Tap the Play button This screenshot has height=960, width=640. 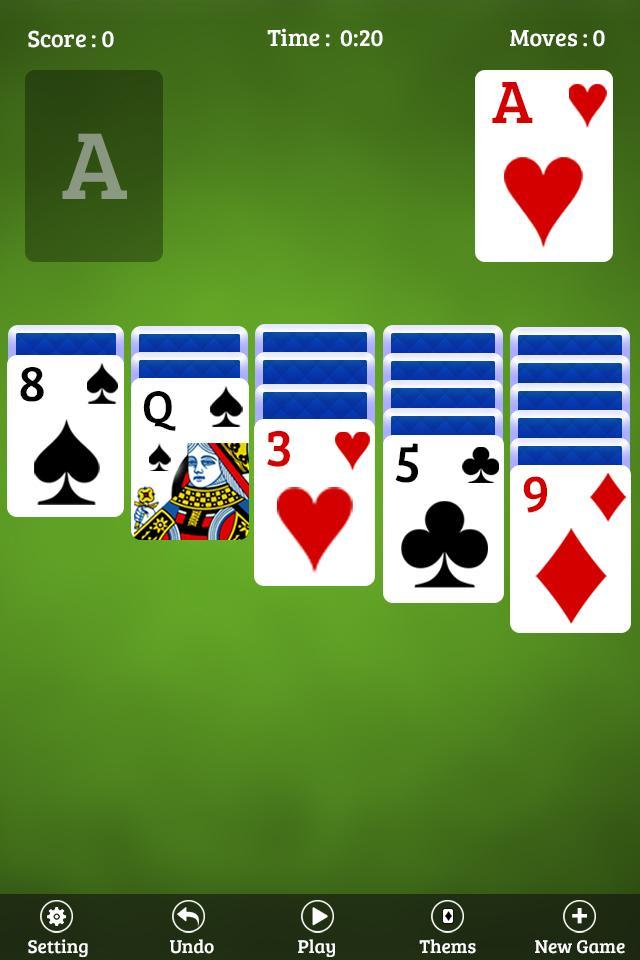[316, 928]
